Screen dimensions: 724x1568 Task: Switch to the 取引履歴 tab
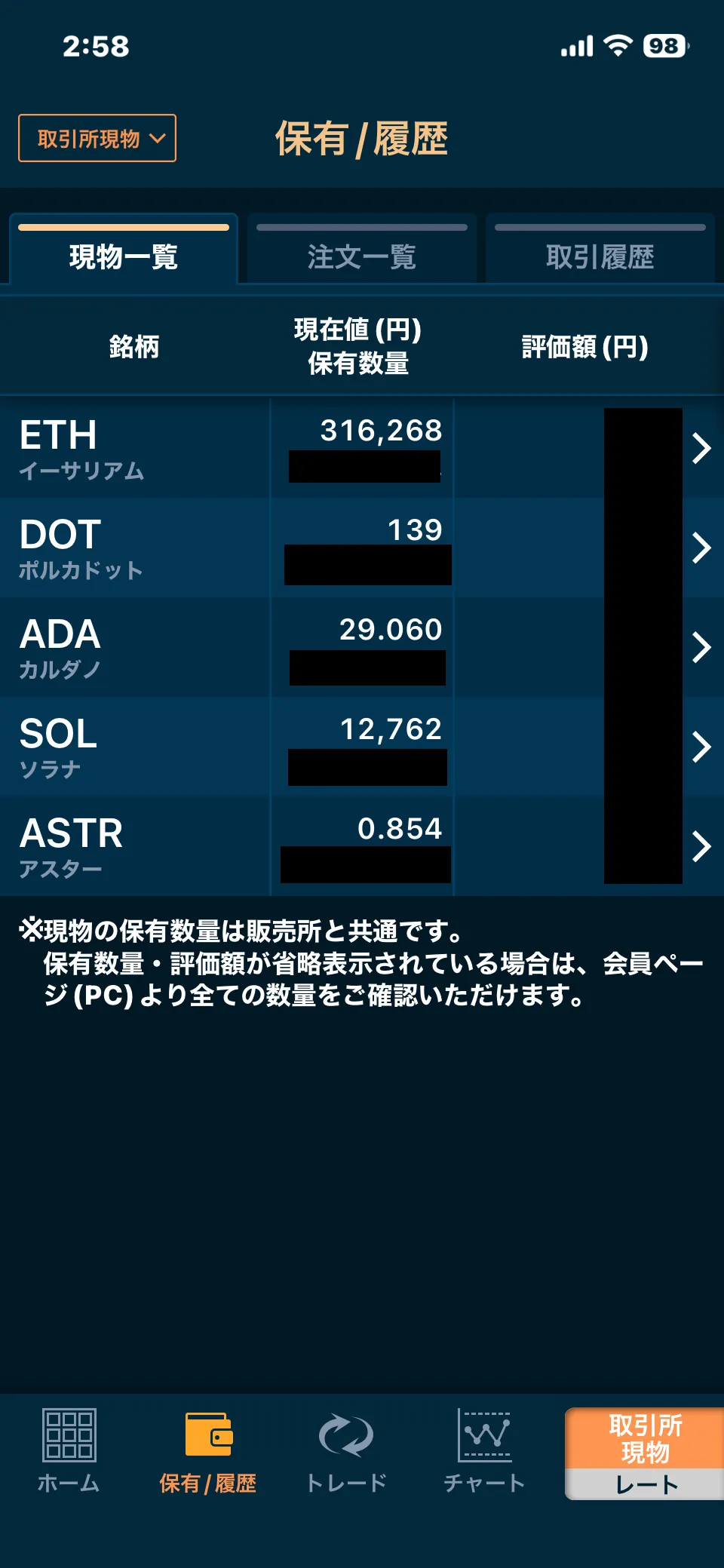pos(600,249)
